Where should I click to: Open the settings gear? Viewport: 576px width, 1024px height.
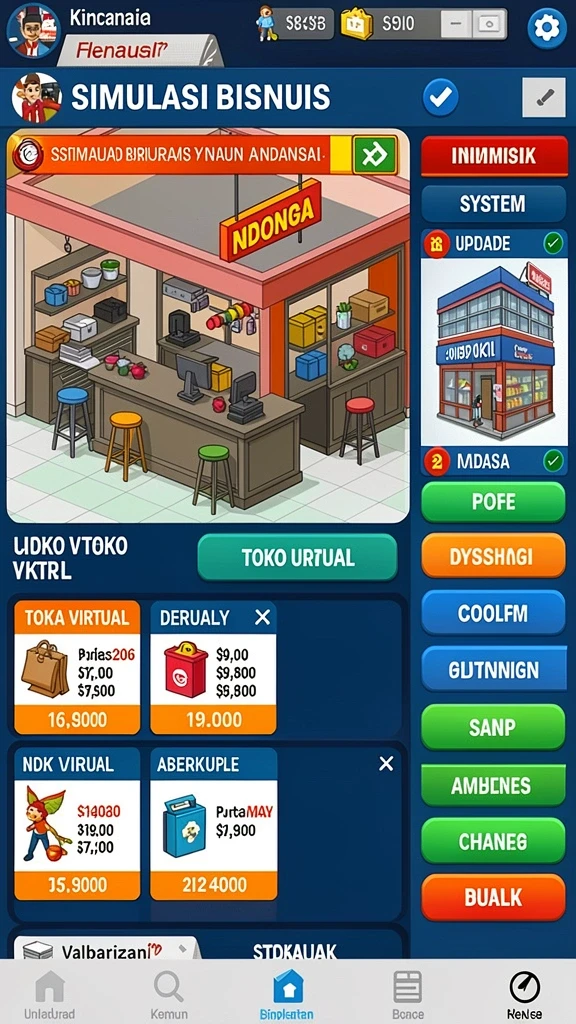point(546,29)
